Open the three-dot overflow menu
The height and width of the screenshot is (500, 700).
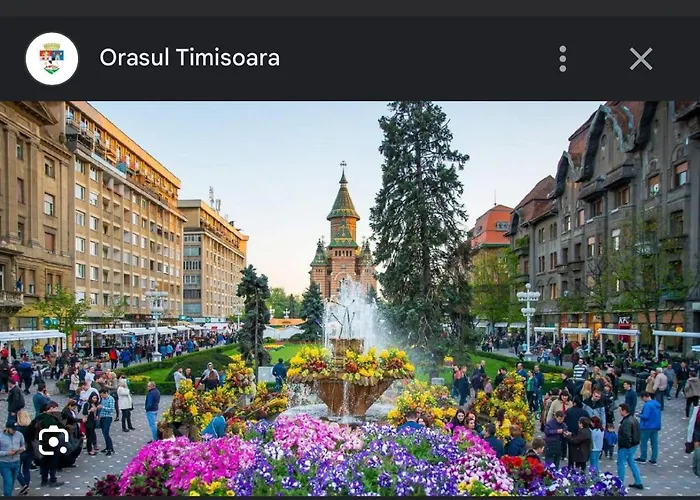(x=563, y=59)
